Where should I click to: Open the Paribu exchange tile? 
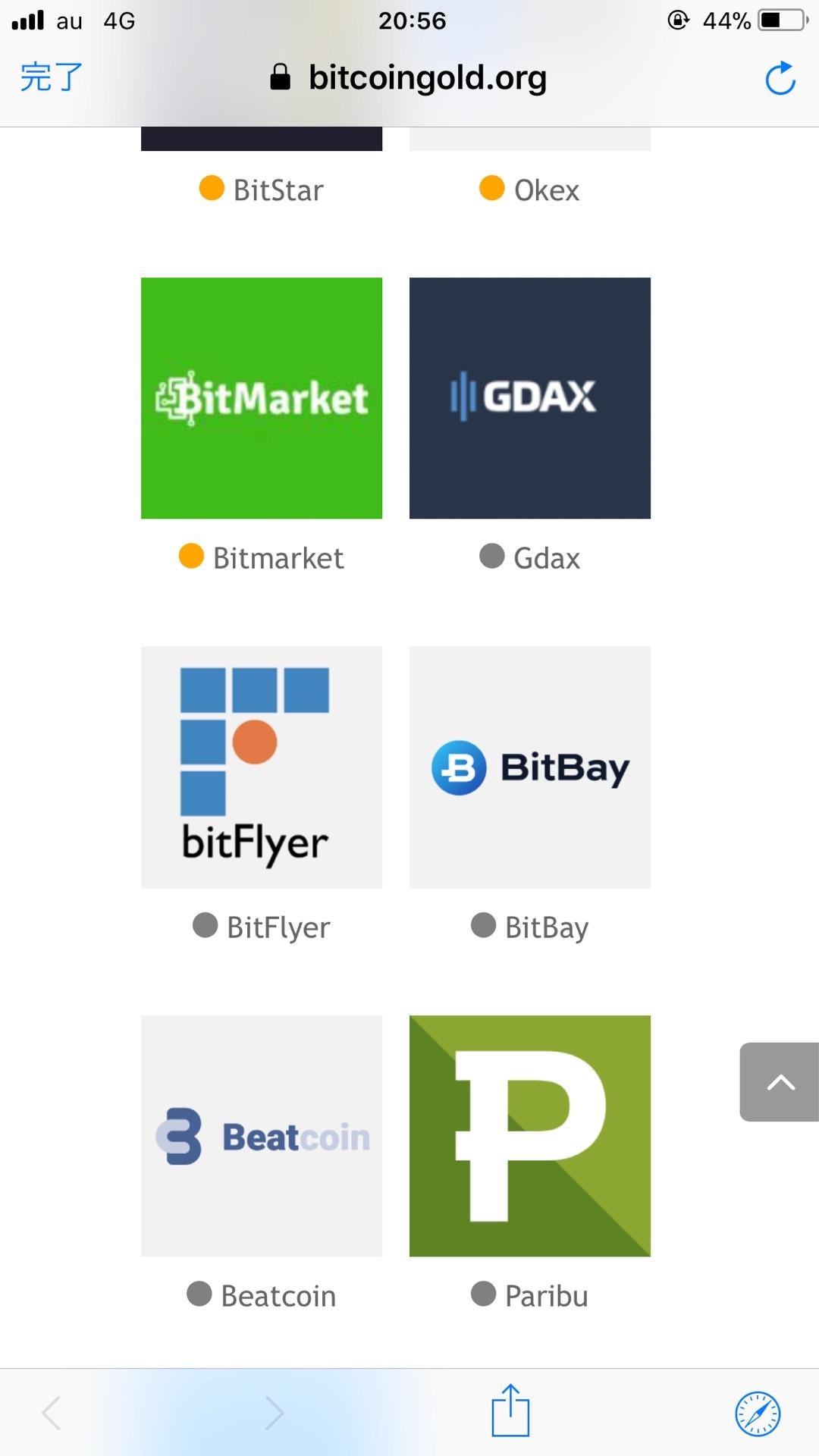(529, 1135)
